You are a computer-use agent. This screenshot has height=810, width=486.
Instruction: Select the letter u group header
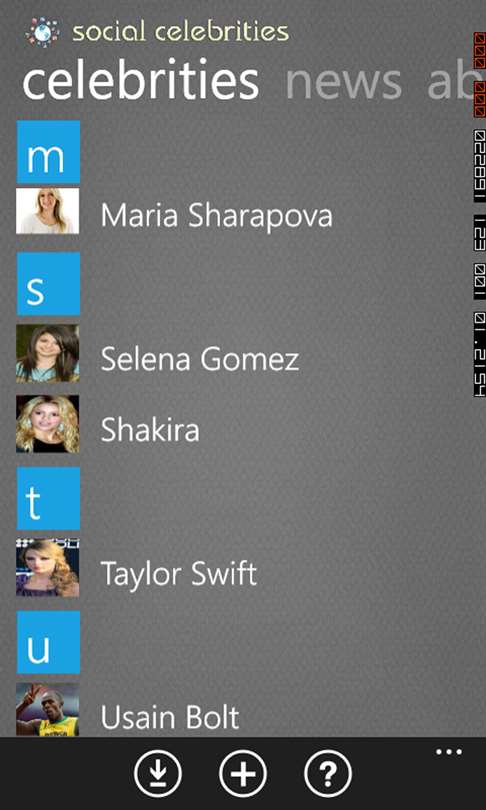(48, 642)
